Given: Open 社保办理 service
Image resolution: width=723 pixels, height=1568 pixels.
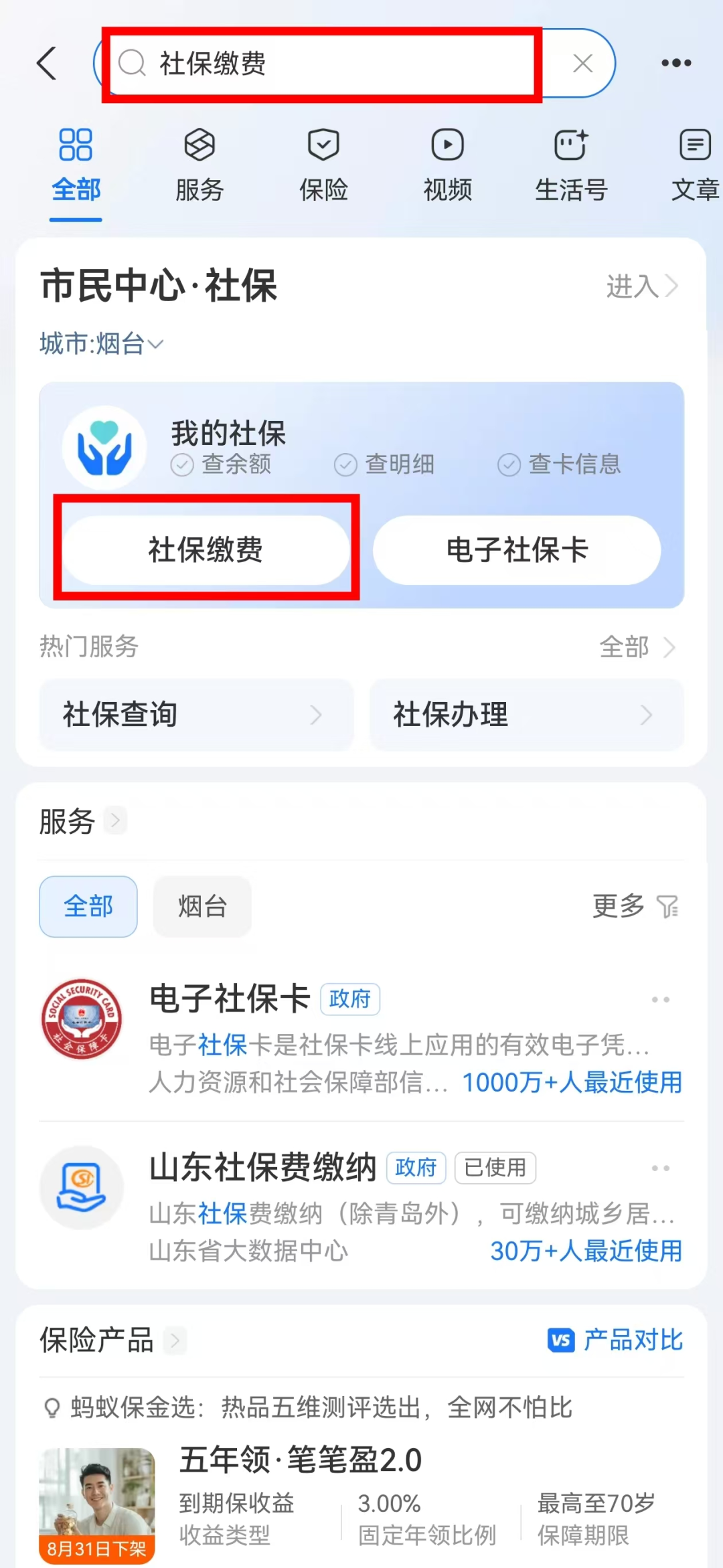Looking at the screenshot, I should (x=526, y=715).
